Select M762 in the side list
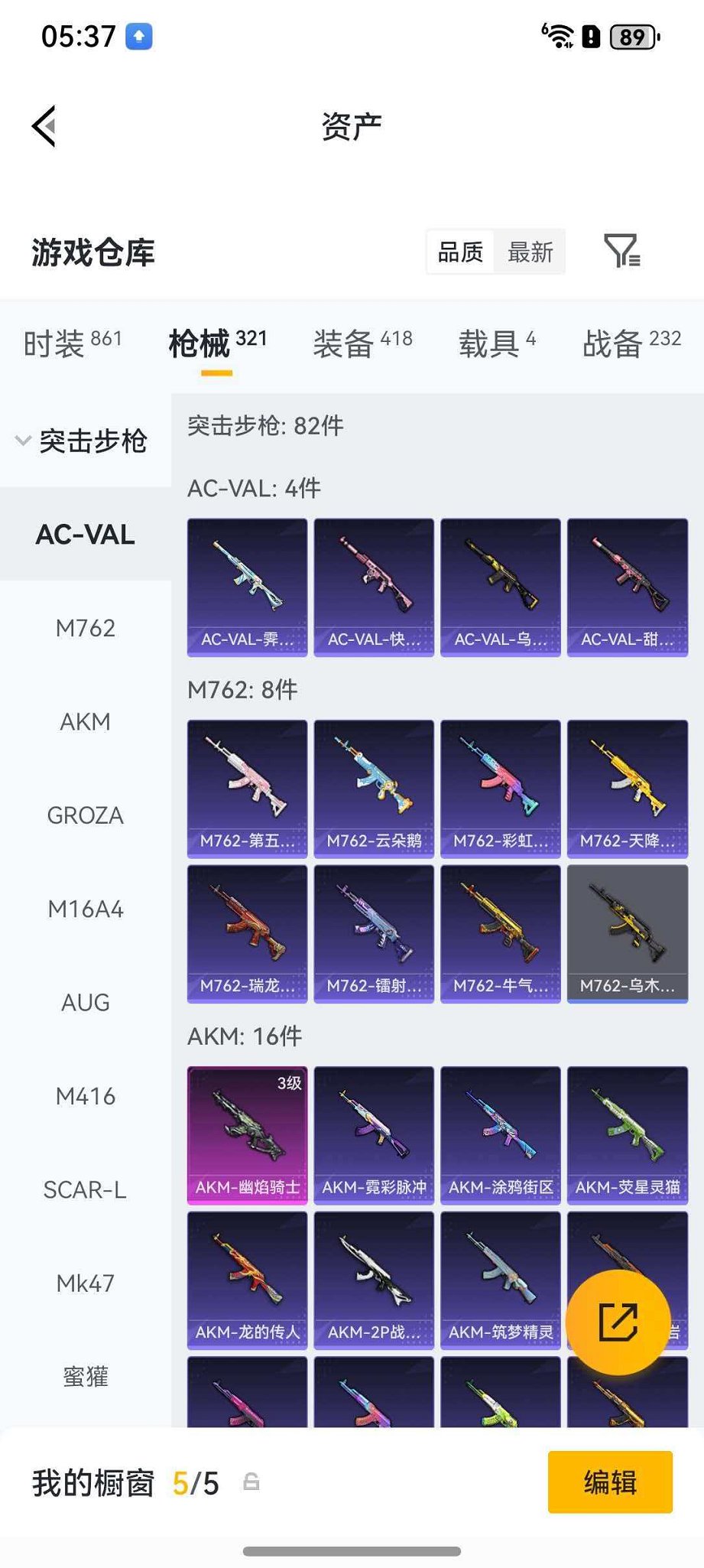The width and height of the screenshot is (704, 1568). pyautogui.click(x=85, y=628)
